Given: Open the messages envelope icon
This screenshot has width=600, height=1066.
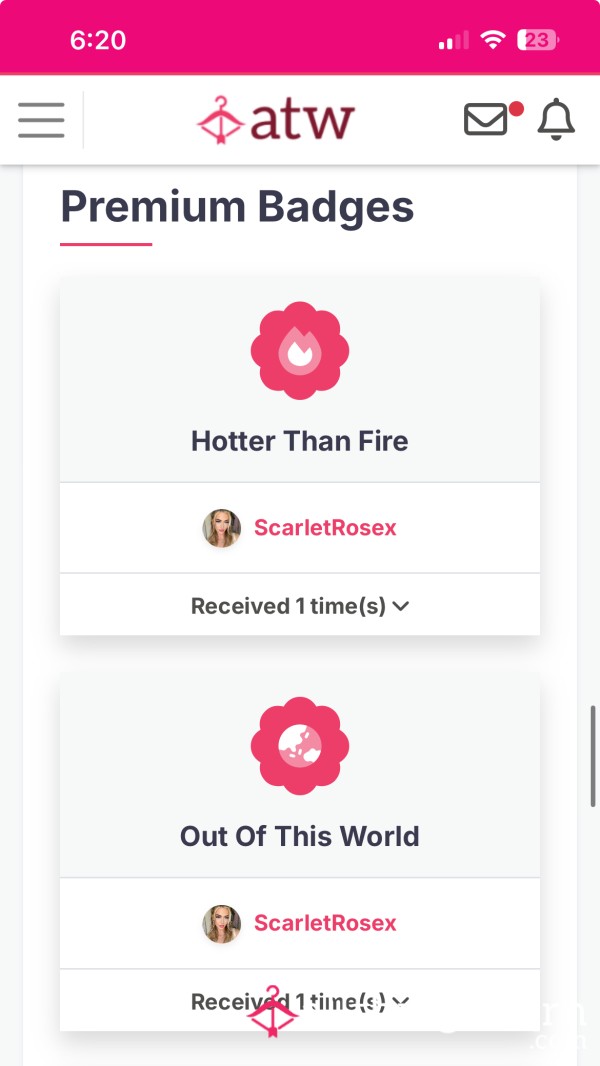Looking at the screenshot, I should (x=485, y=119).
